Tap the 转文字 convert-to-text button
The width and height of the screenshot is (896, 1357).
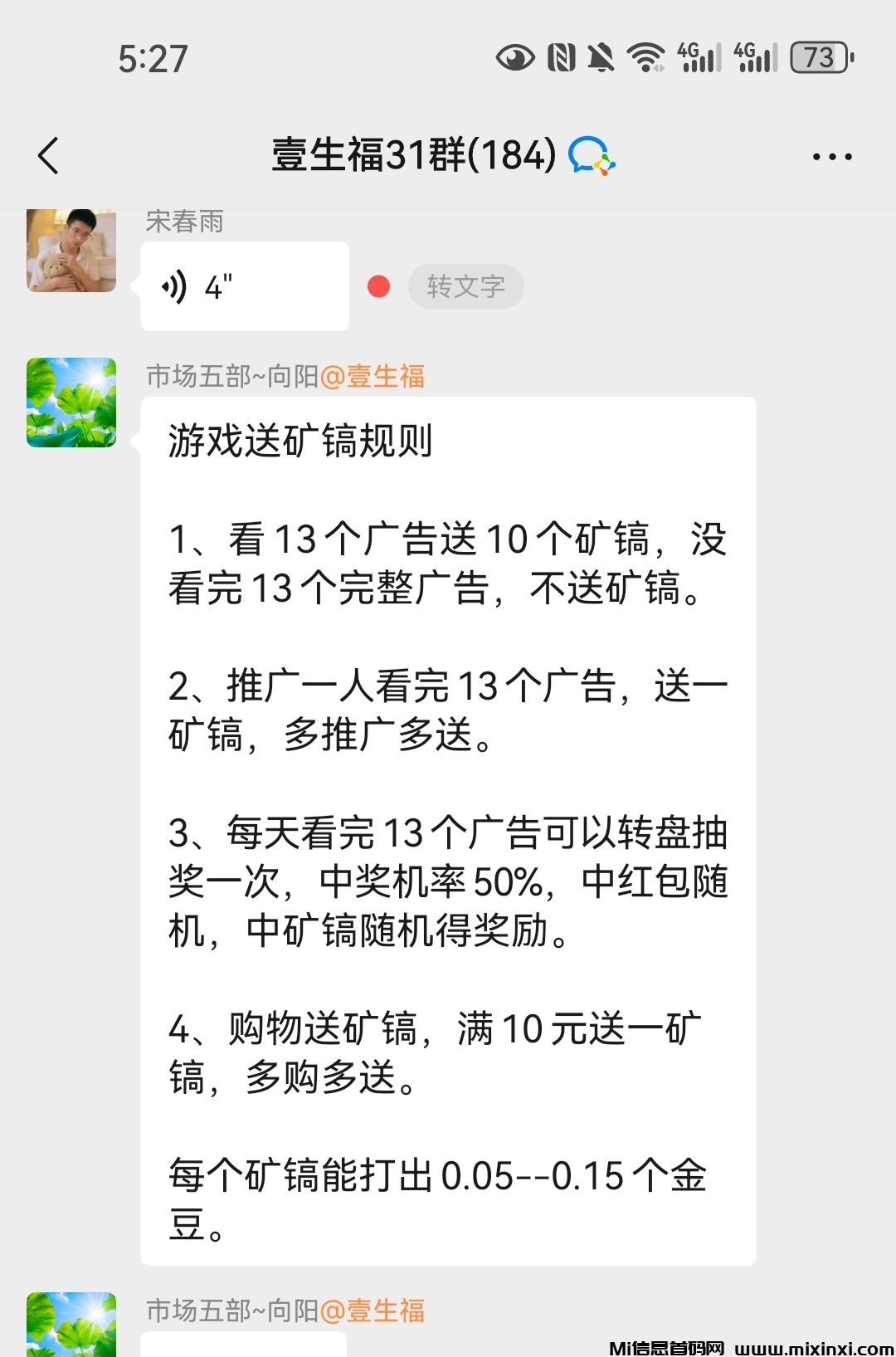coord(466,286)
